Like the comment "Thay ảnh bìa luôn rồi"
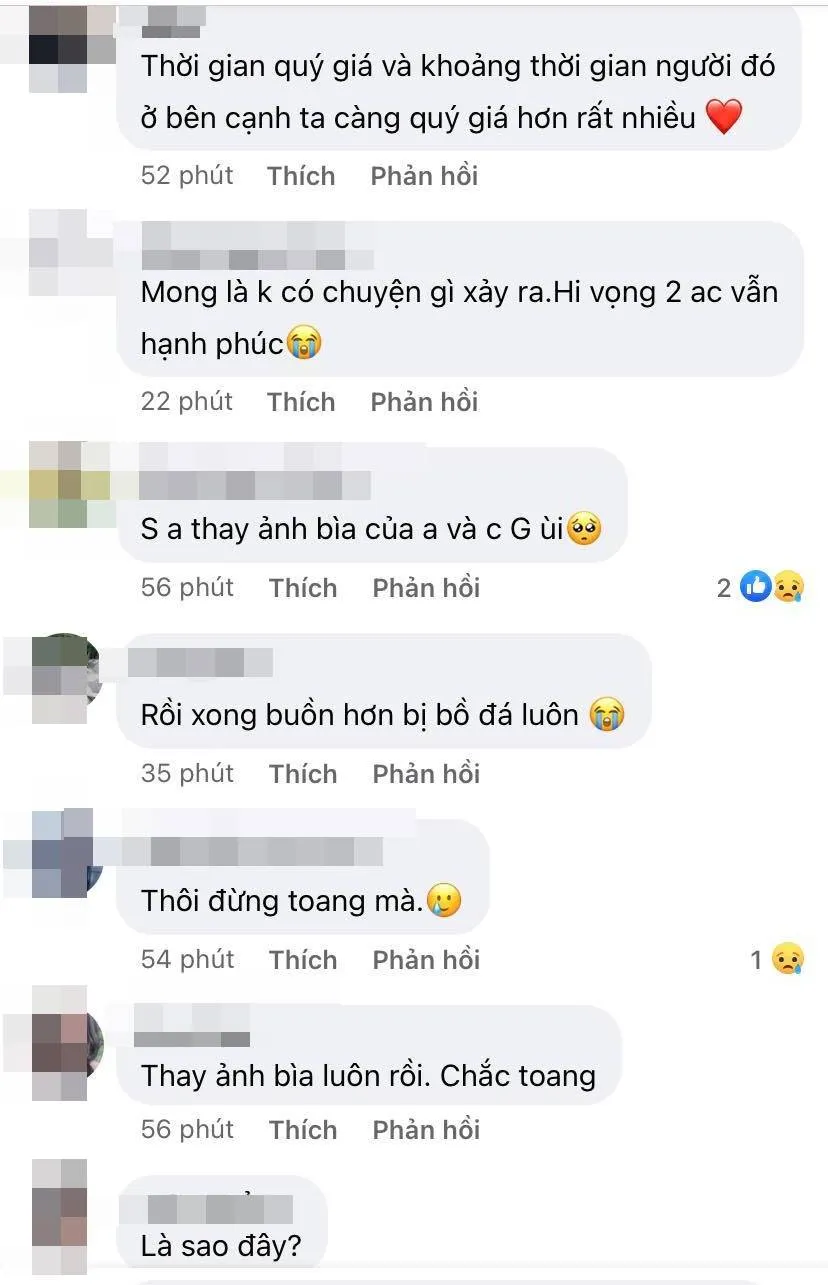This screenshot has height=1285, width=828. (x=302, y=1130)
